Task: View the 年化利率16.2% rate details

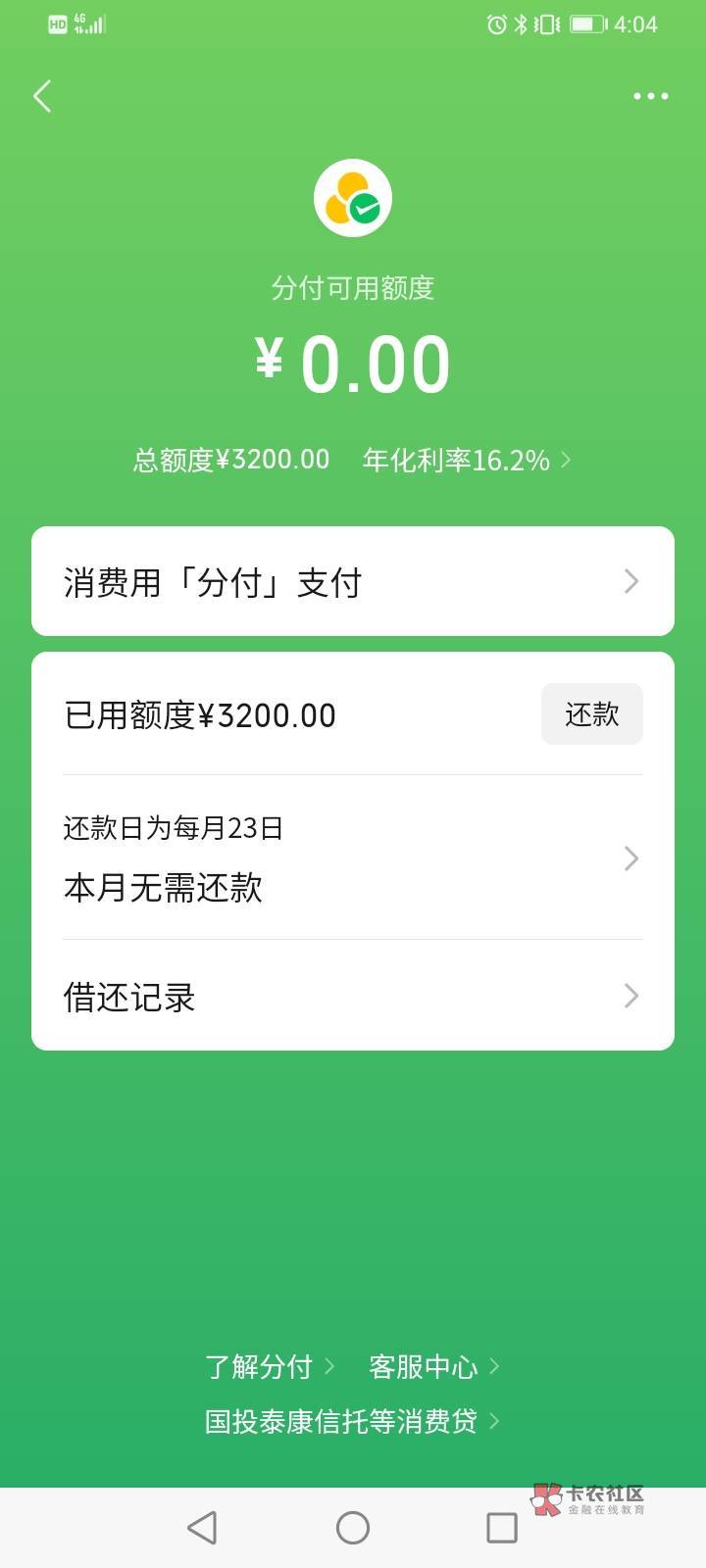Action: pos(467,460)
